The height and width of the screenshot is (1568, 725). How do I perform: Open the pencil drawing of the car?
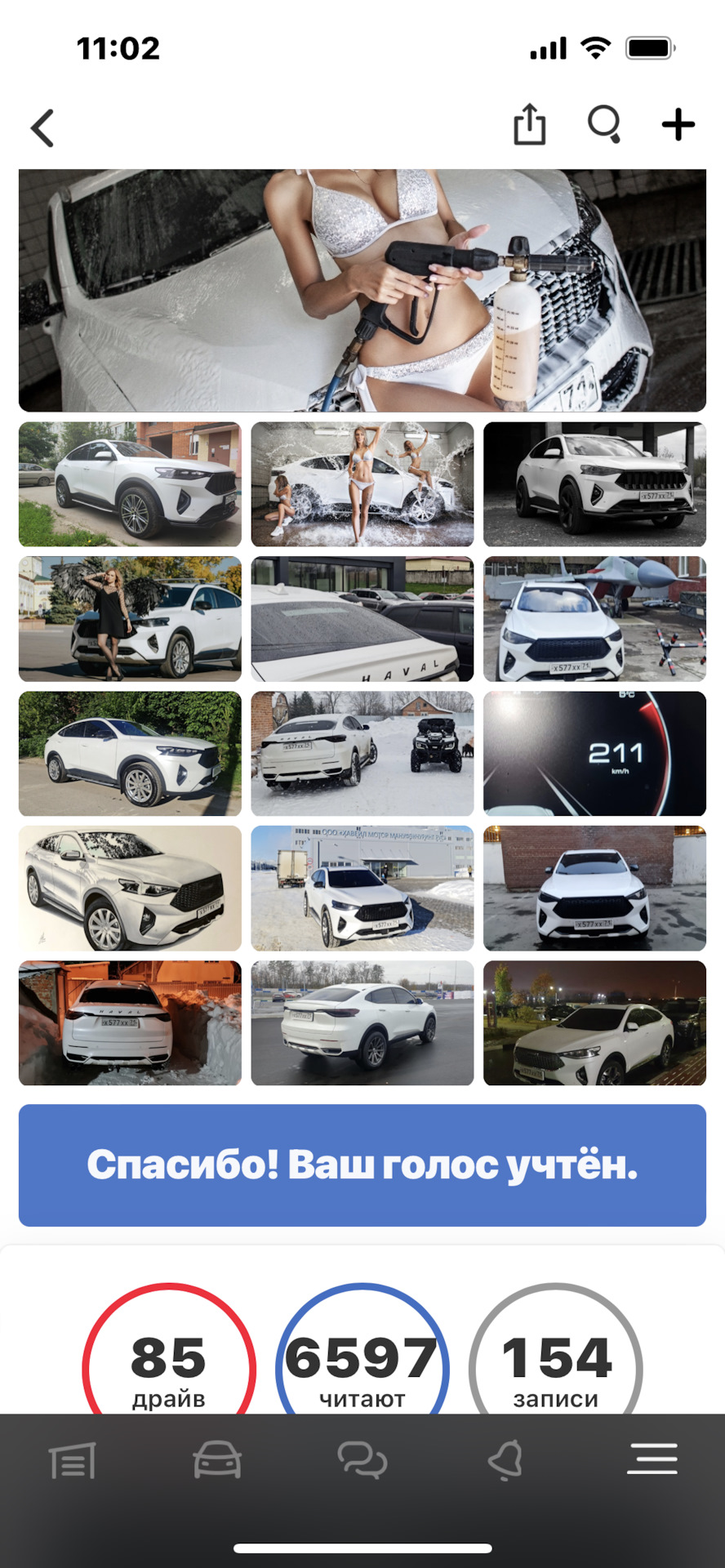[130, 888]
